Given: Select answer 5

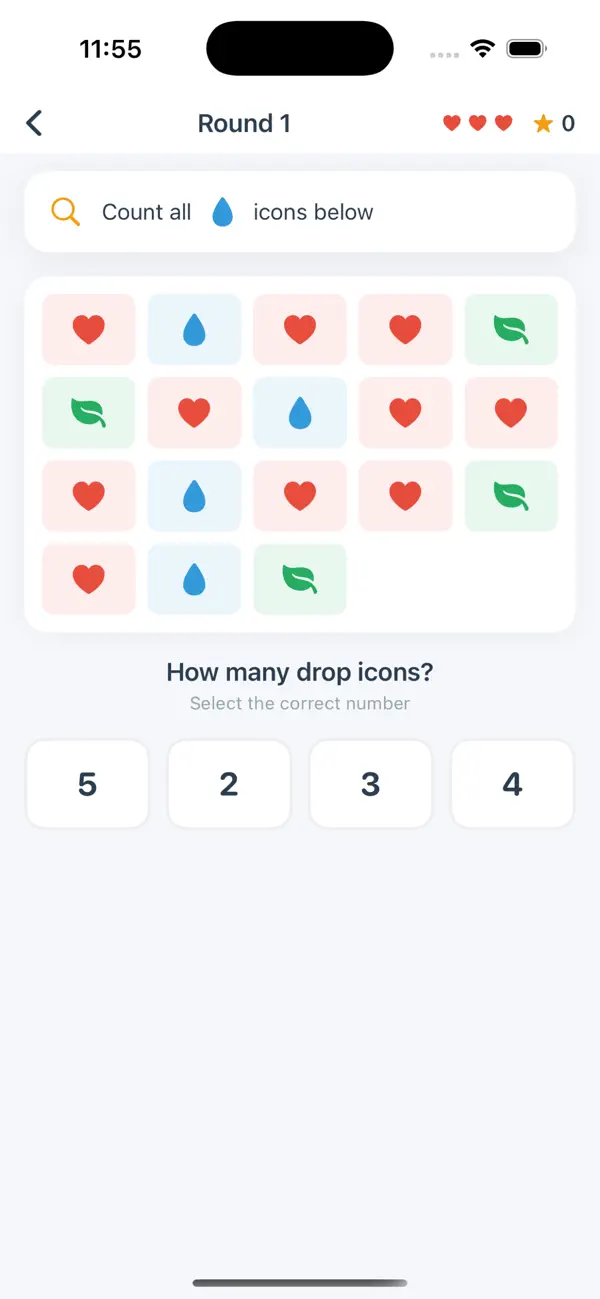Looking at the screenshot, I should 87,784.
